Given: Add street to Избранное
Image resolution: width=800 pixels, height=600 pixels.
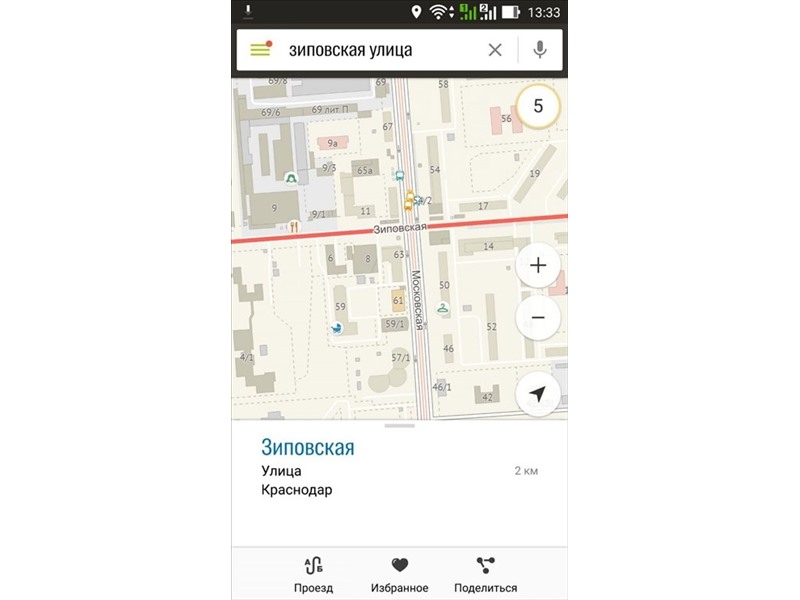Looking at the screenshot, I should (400, 575).
